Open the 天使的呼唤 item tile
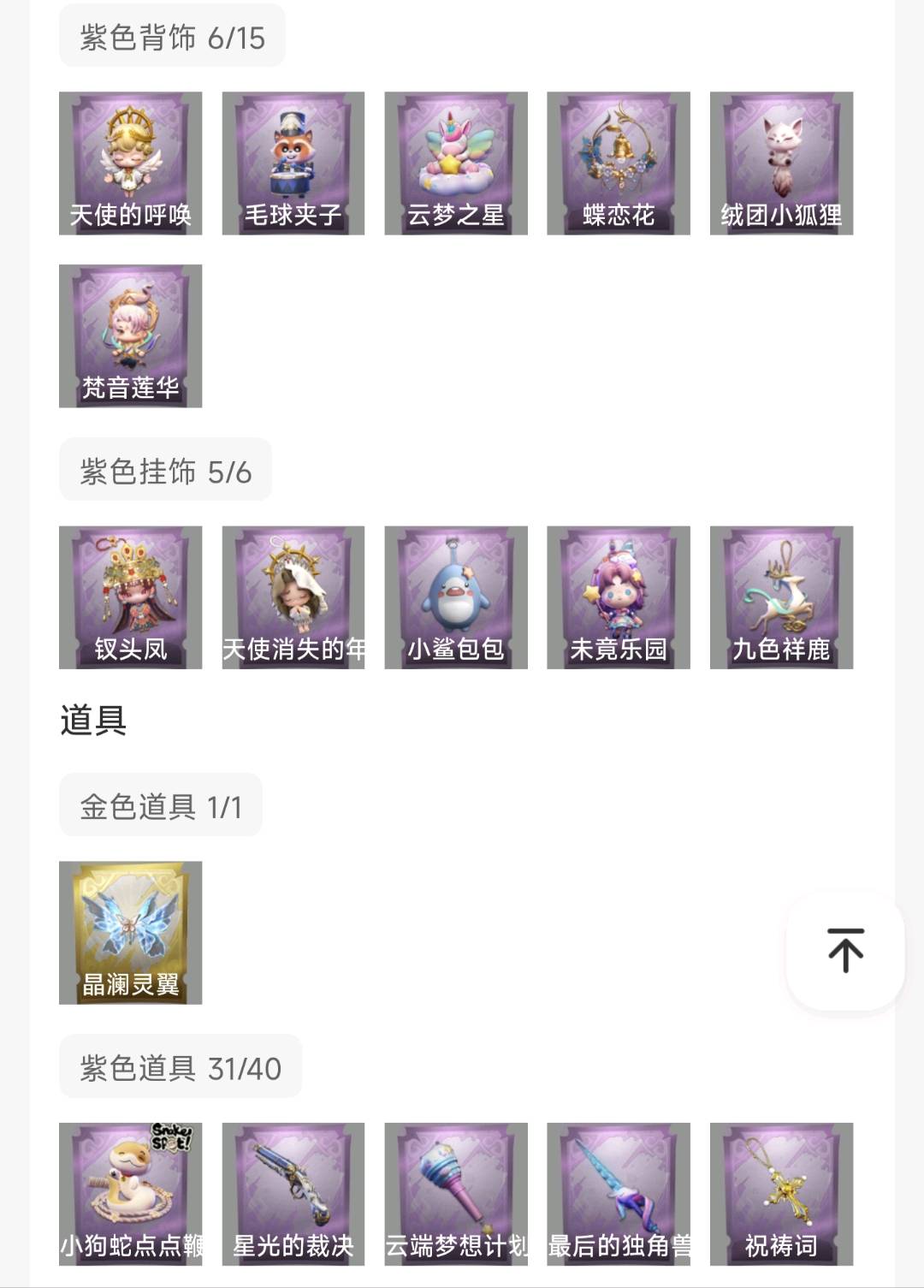The height and width of the screenshot is (1288, 924). pyautogui.click(x=130, y=163)
